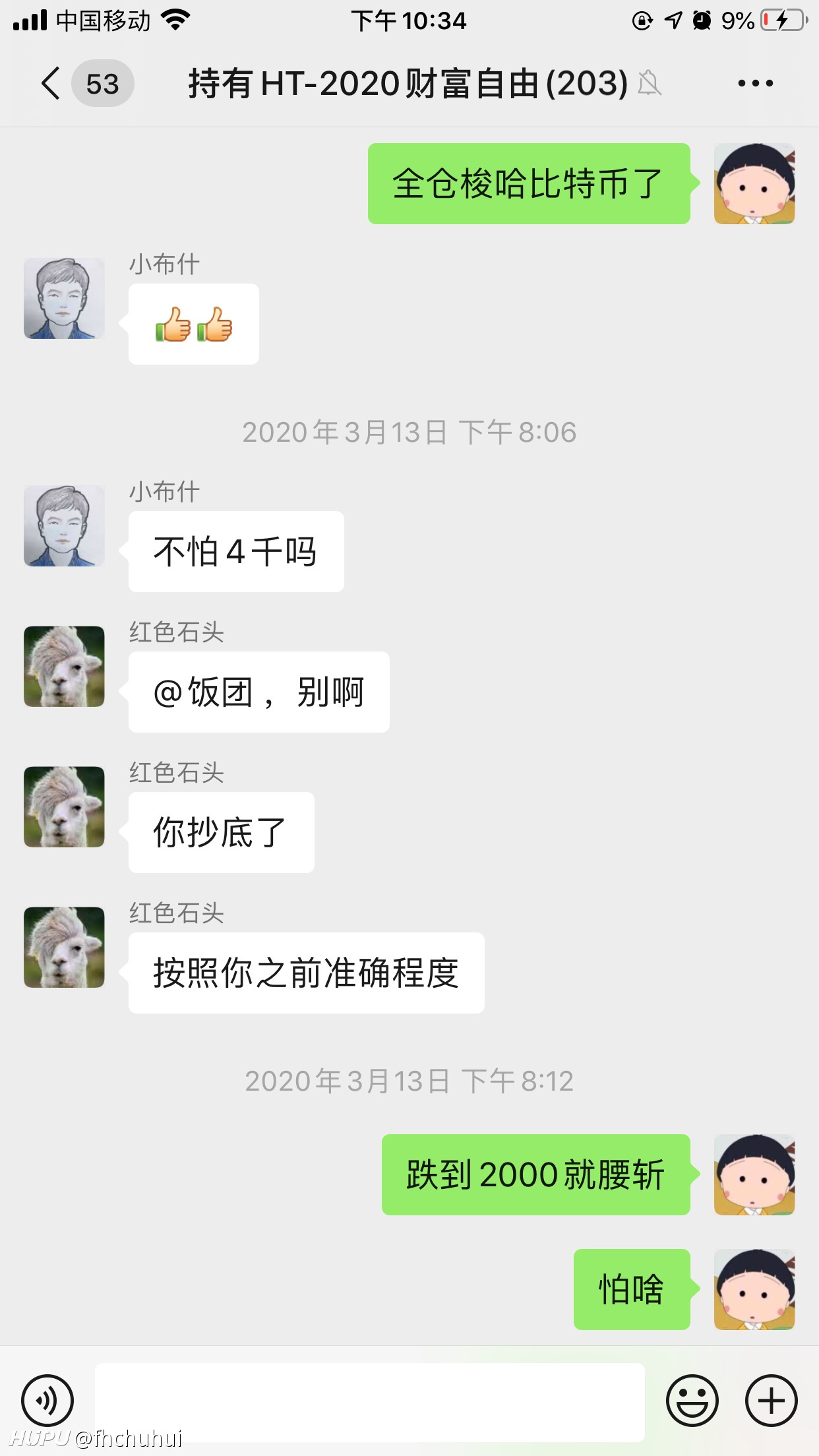Open 红色石头's avatar beside 你抄底了

(x=65, y=806)
